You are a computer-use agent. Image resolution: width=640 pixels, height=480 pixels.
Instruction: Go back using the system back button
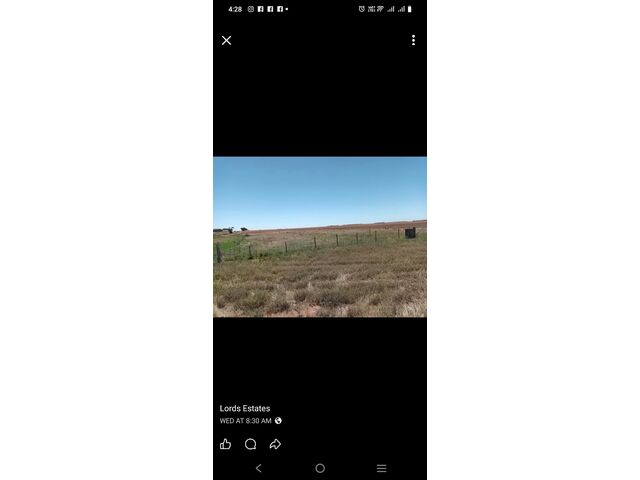coord(259,468)
